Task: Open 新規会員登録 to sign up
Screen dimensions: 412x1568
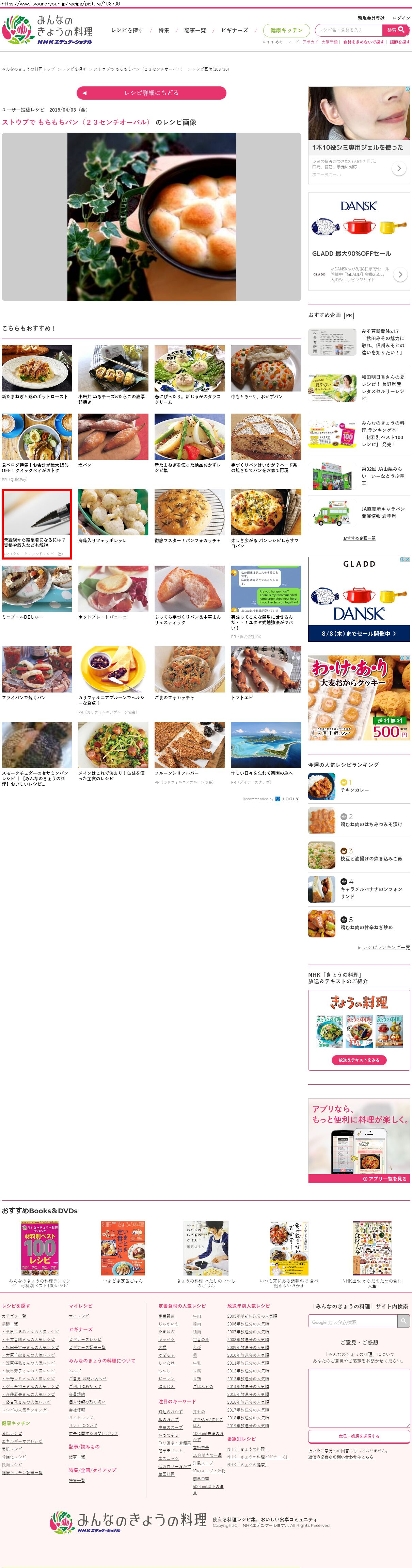Action: [x=370, y=18]
